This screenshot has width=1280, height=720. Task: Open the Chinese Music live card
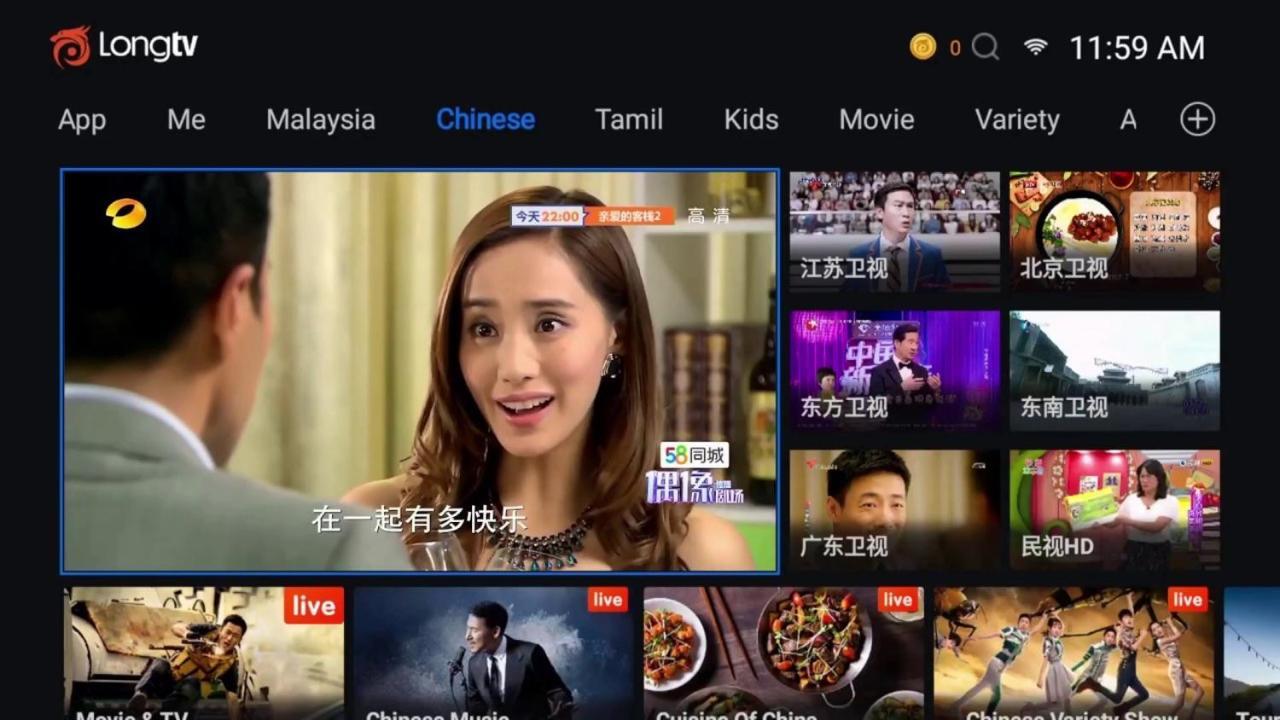click(494, 652)
